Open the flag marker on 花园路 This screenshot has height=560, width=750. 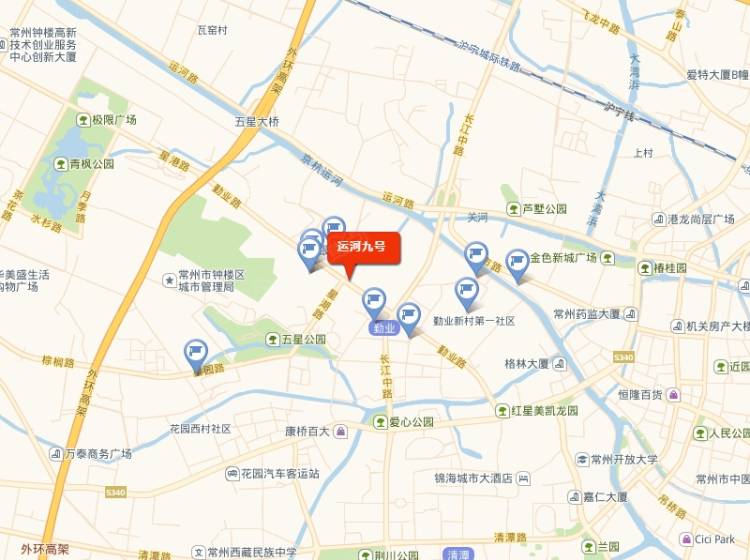195,354
